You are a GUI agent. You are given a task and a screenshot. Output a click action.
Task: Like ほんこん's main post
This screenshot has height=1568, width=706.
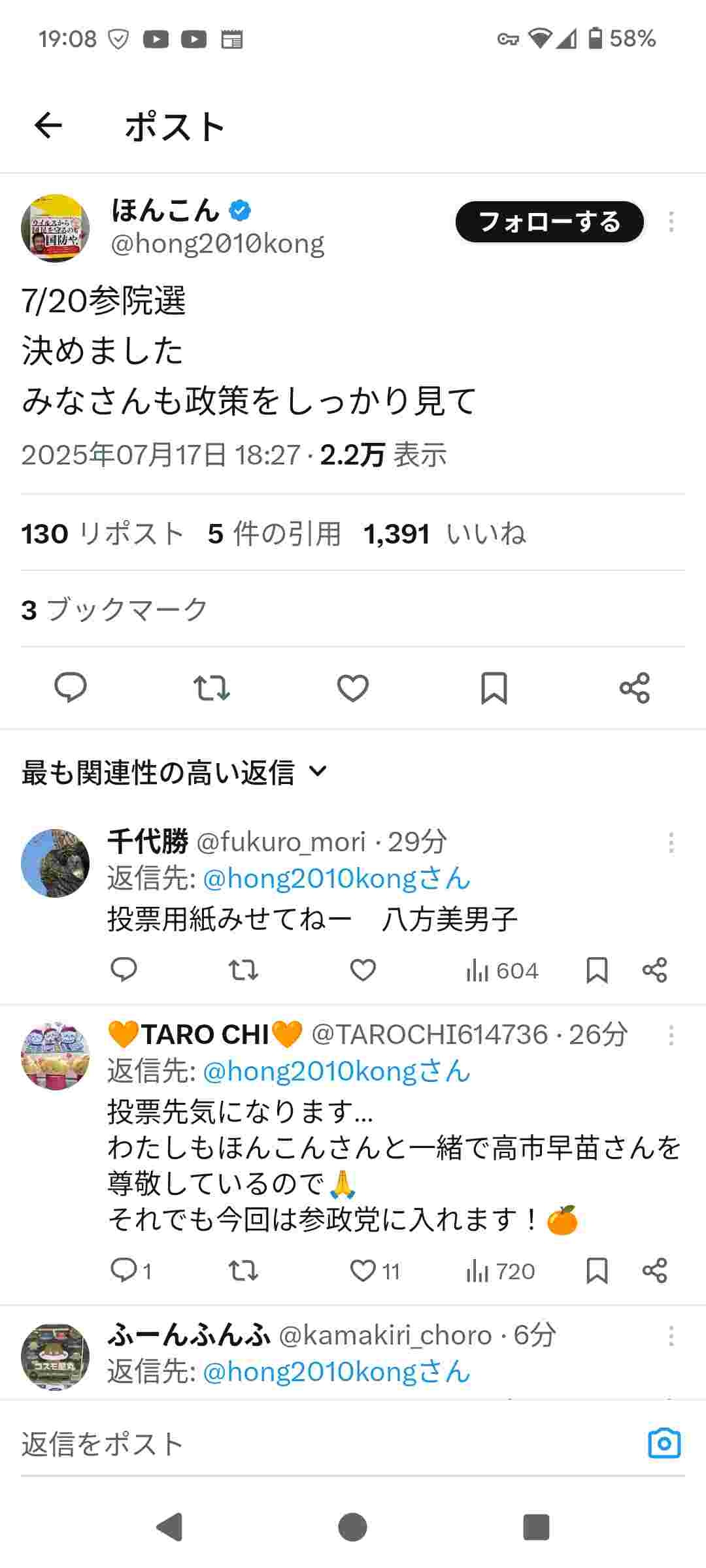click(353, 687)
